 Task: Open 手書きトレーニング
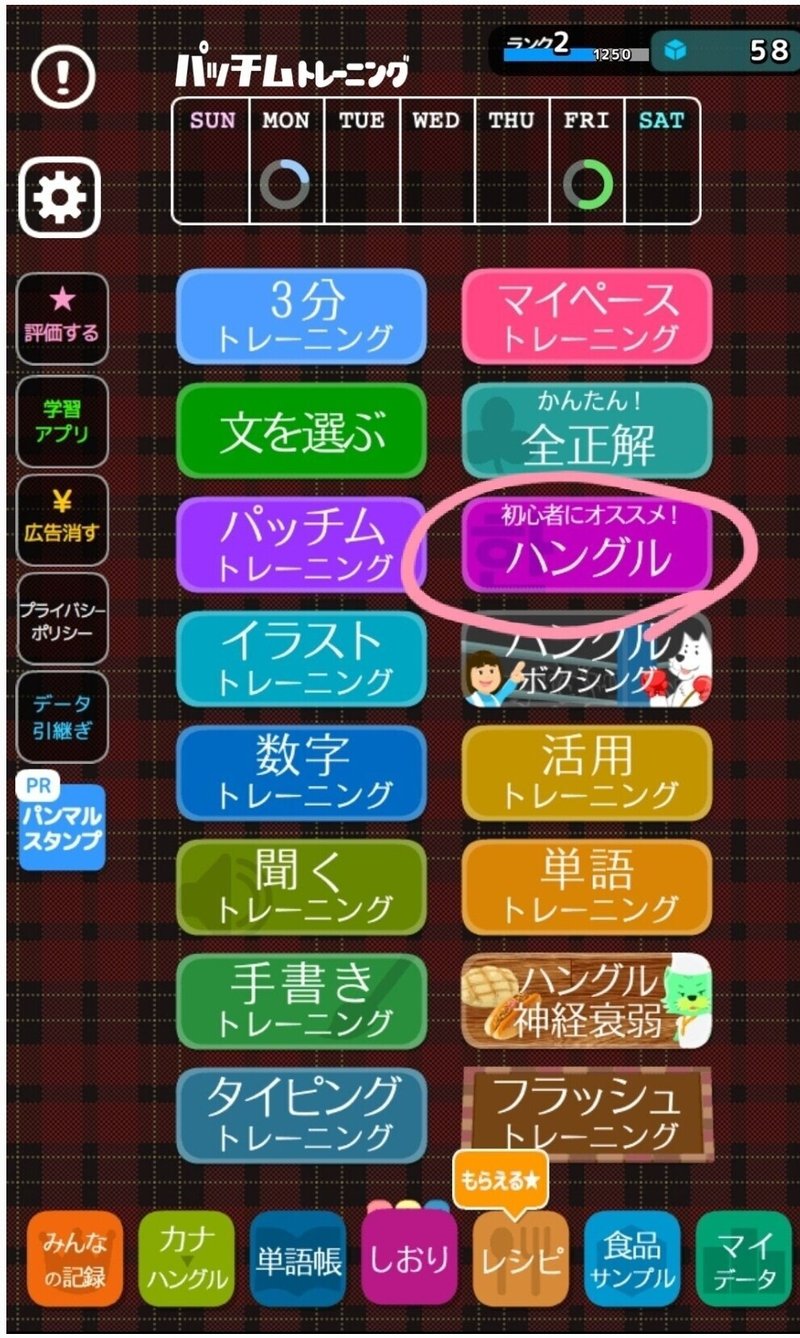click(x=301, y=1000)
